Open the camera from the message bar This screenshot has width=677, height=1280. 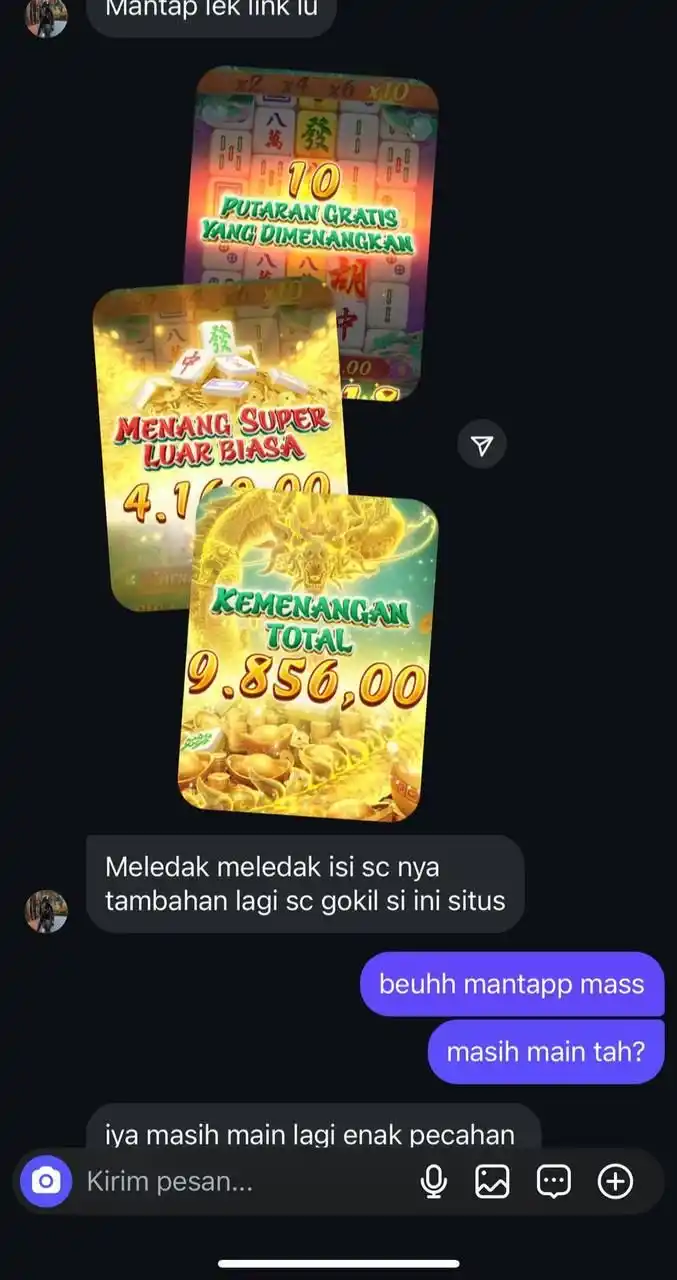tap(45, 1182)
